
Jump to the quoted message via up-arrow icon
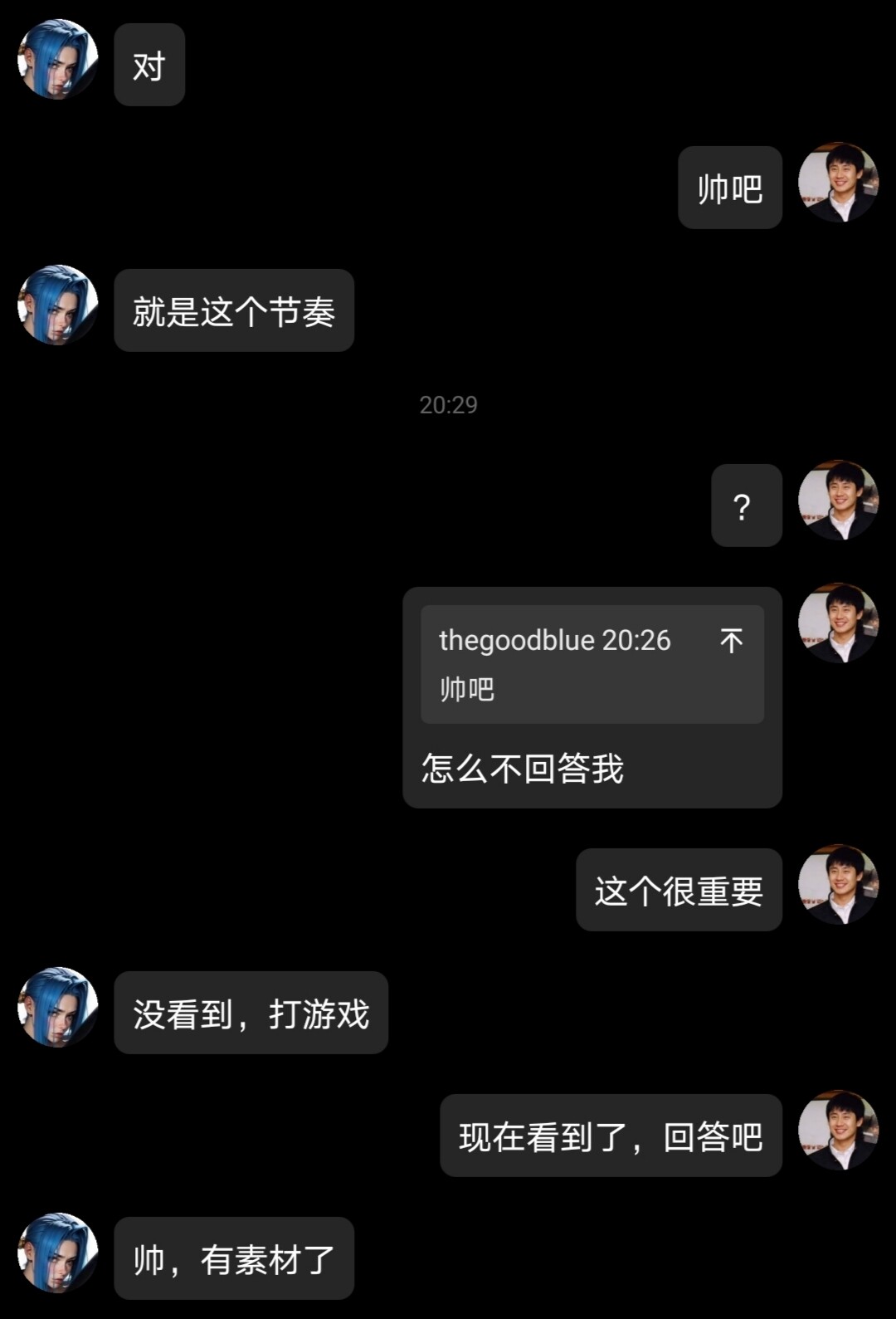pos(731,640)
